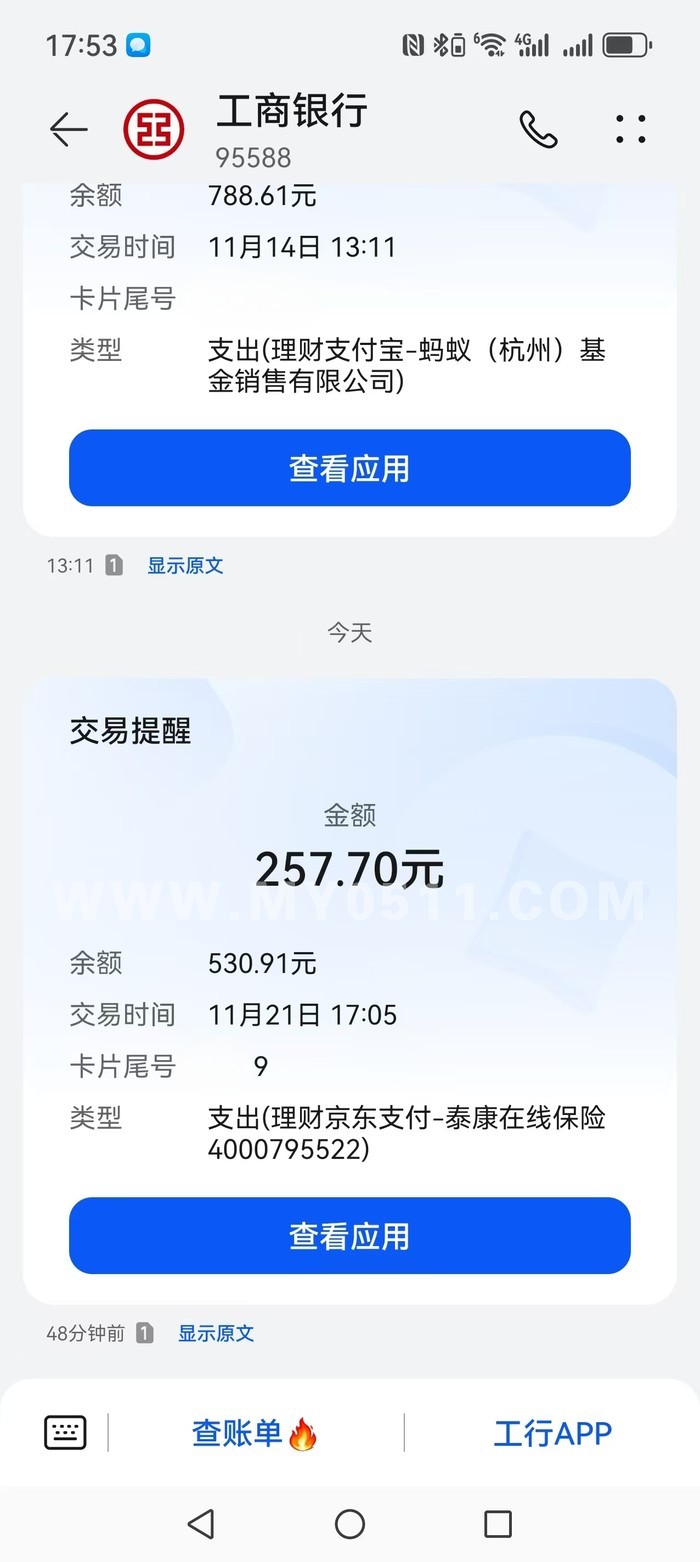Tap 查看应用 under the 257.70元 transaction

[350, 1236]
